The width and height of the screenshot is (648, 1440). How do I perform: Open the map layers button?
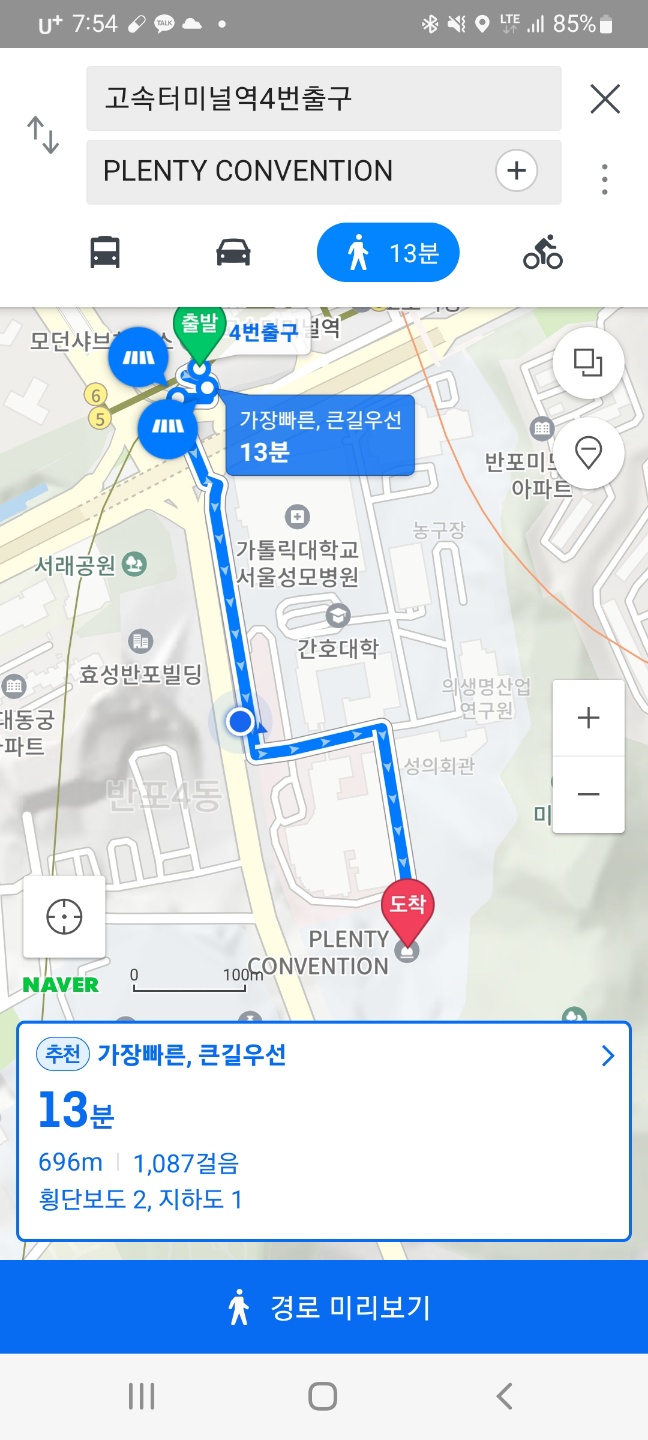click(588, 363)
